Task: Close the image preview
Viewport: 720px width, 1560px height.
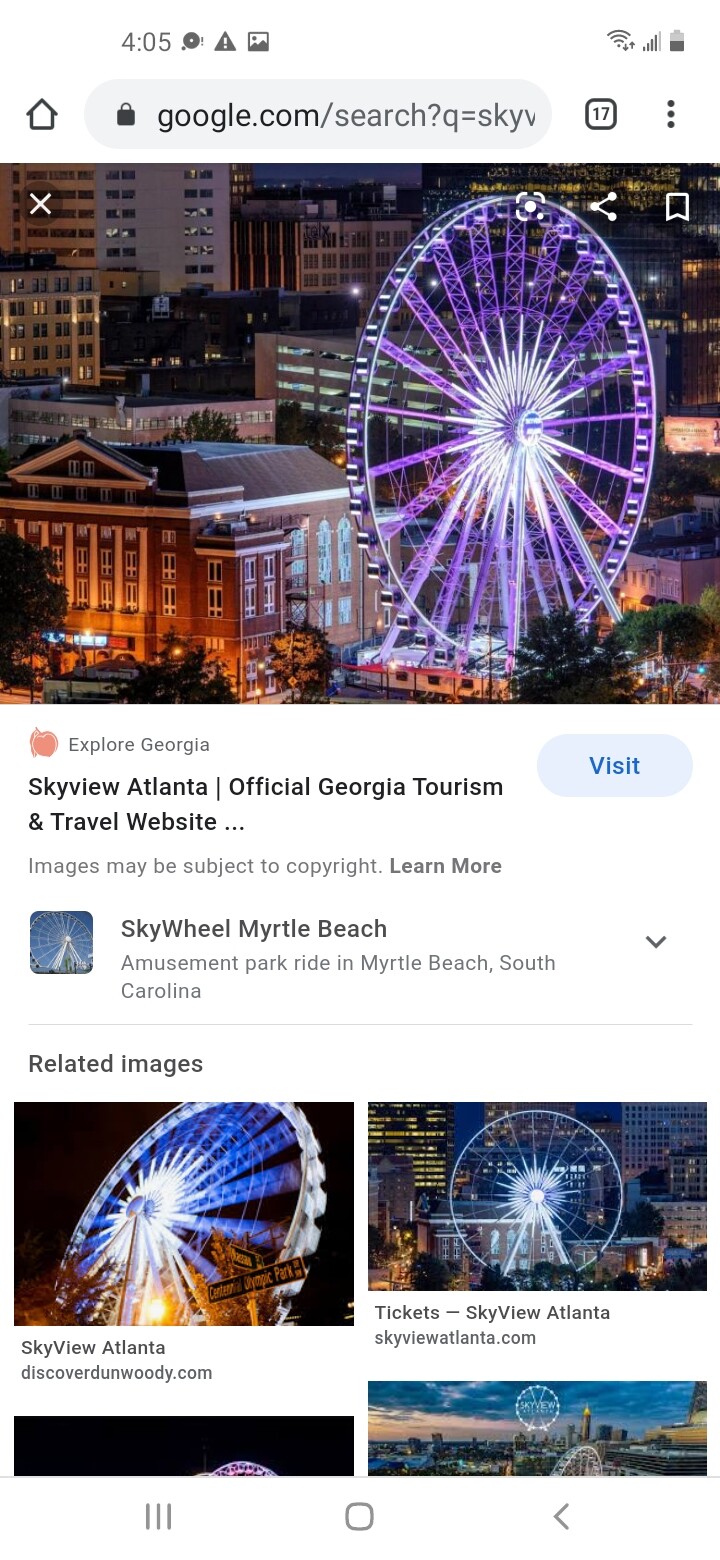Action: click(40, 204)
